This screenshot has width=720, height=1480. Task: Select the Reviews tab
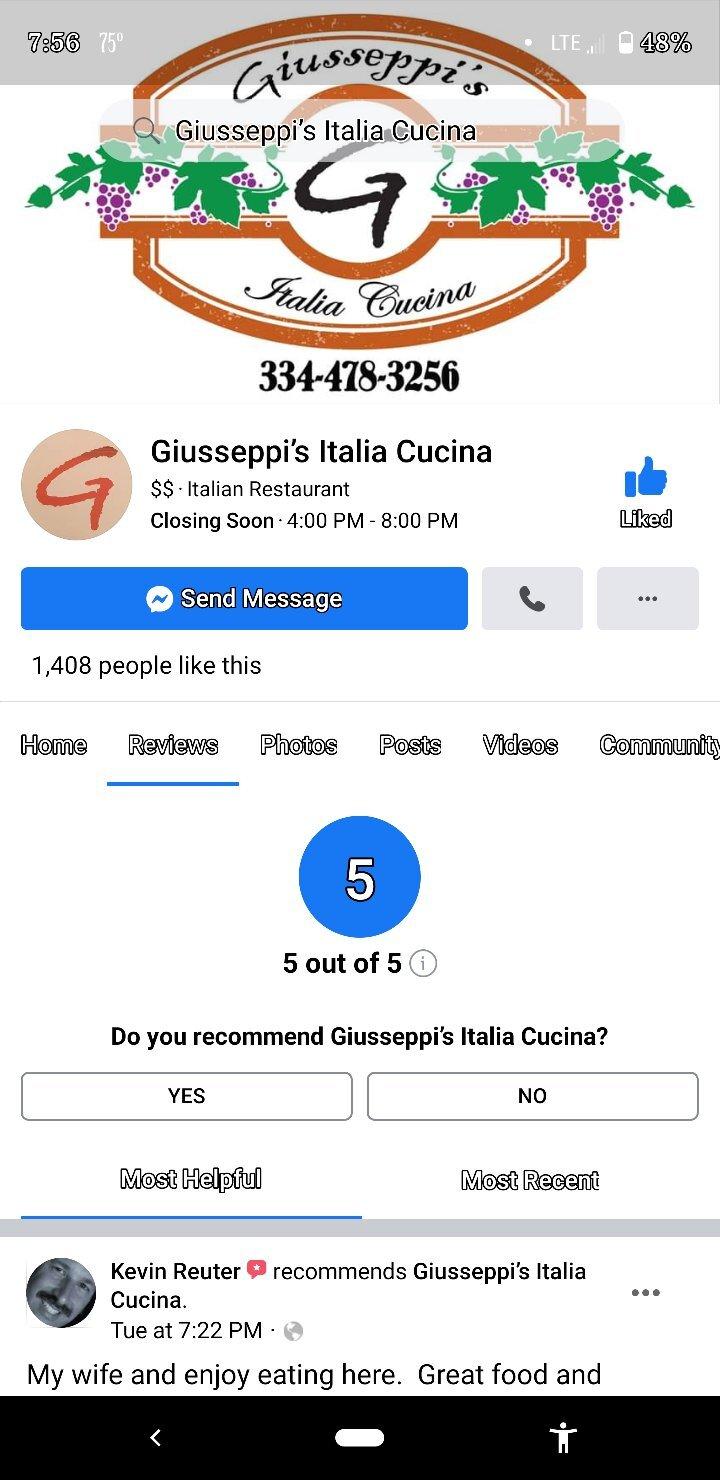173,745
